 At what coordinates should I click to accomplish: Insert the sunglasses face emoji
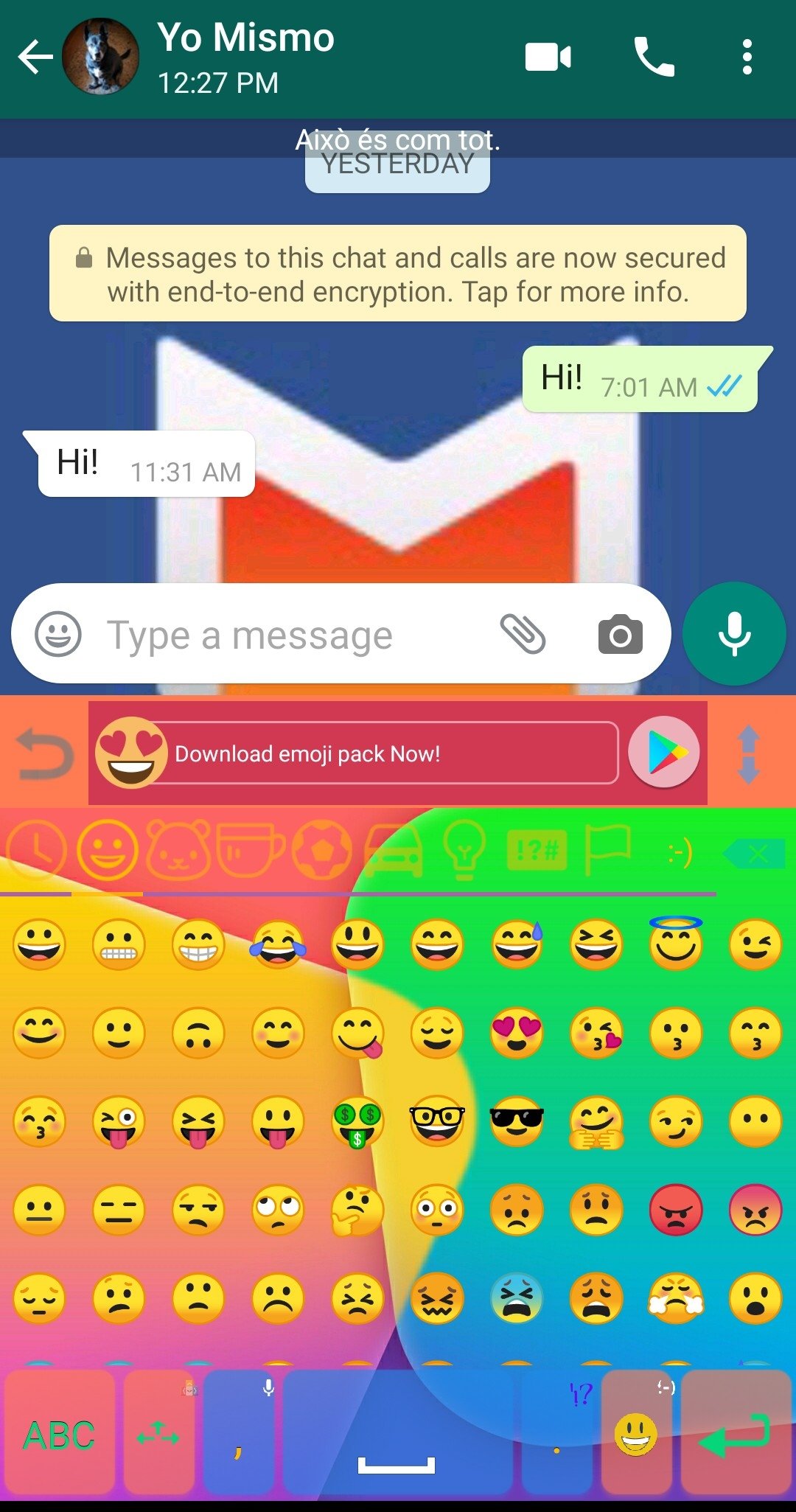click(517, 1121)
